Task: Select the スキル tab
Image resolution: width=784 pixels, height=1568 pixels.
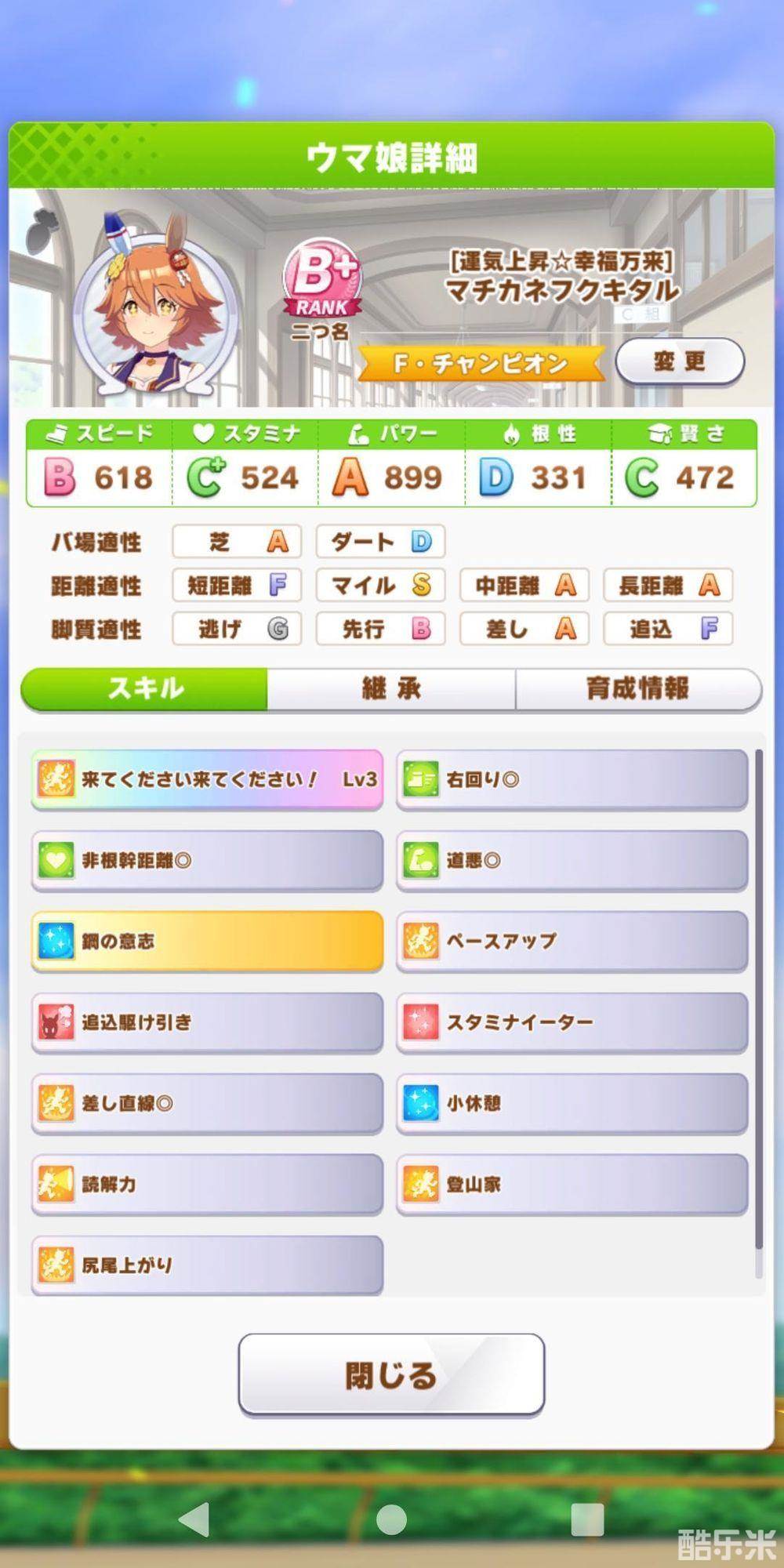Action: click(145, 689)
